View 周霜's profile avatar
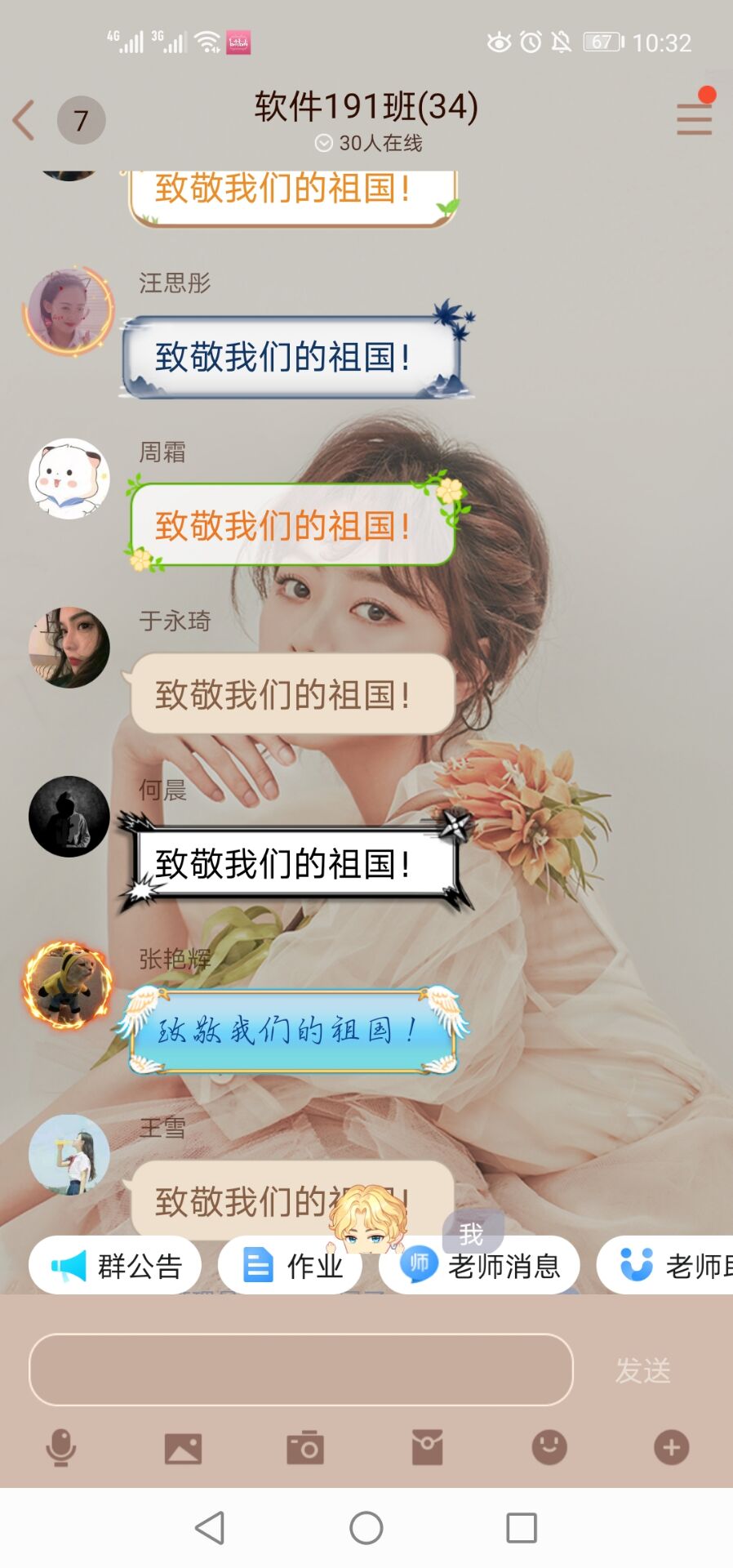Viewport: 733px width, 1568px height. click(x=69, y=479)
